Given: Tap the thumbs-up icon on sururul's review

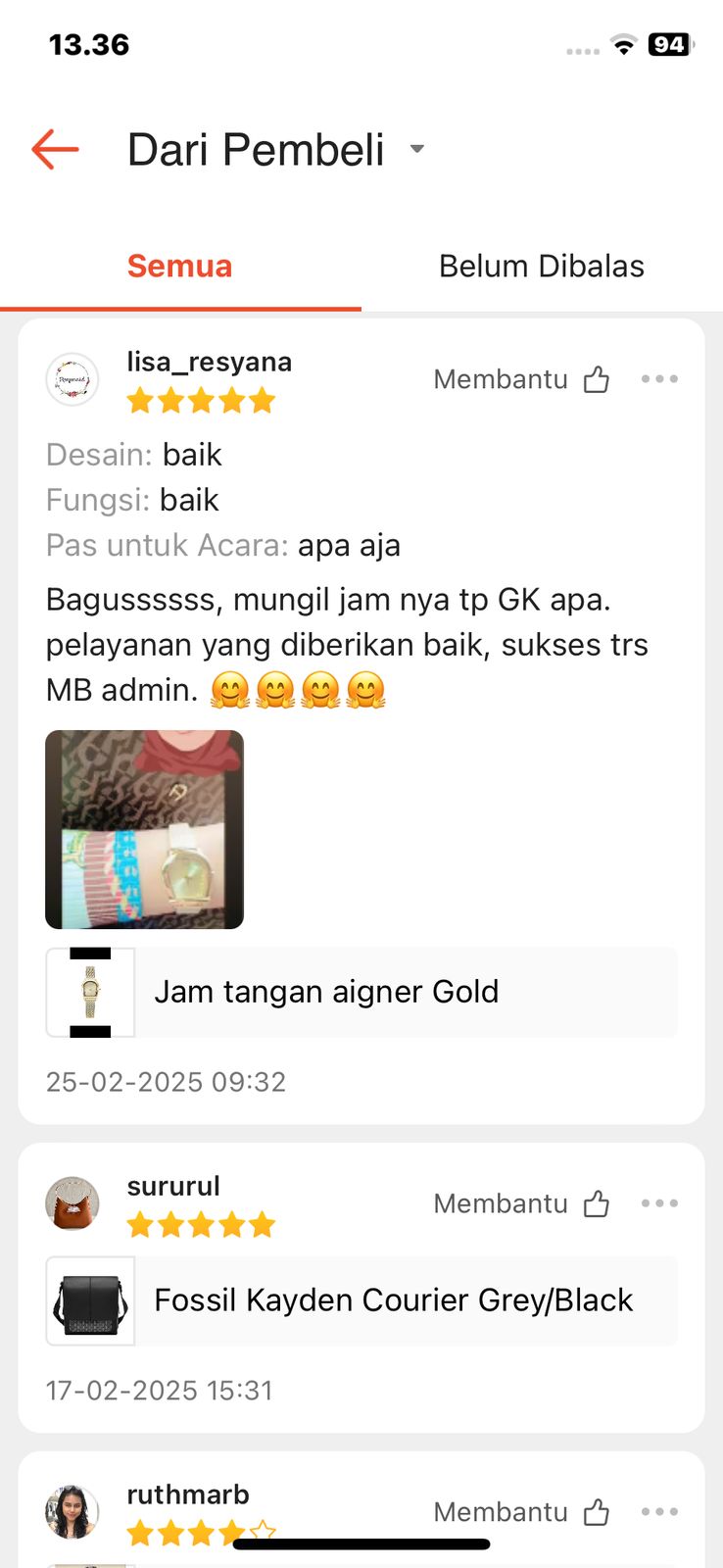Looking at the screenshot, I should (x=597, y=1203).
